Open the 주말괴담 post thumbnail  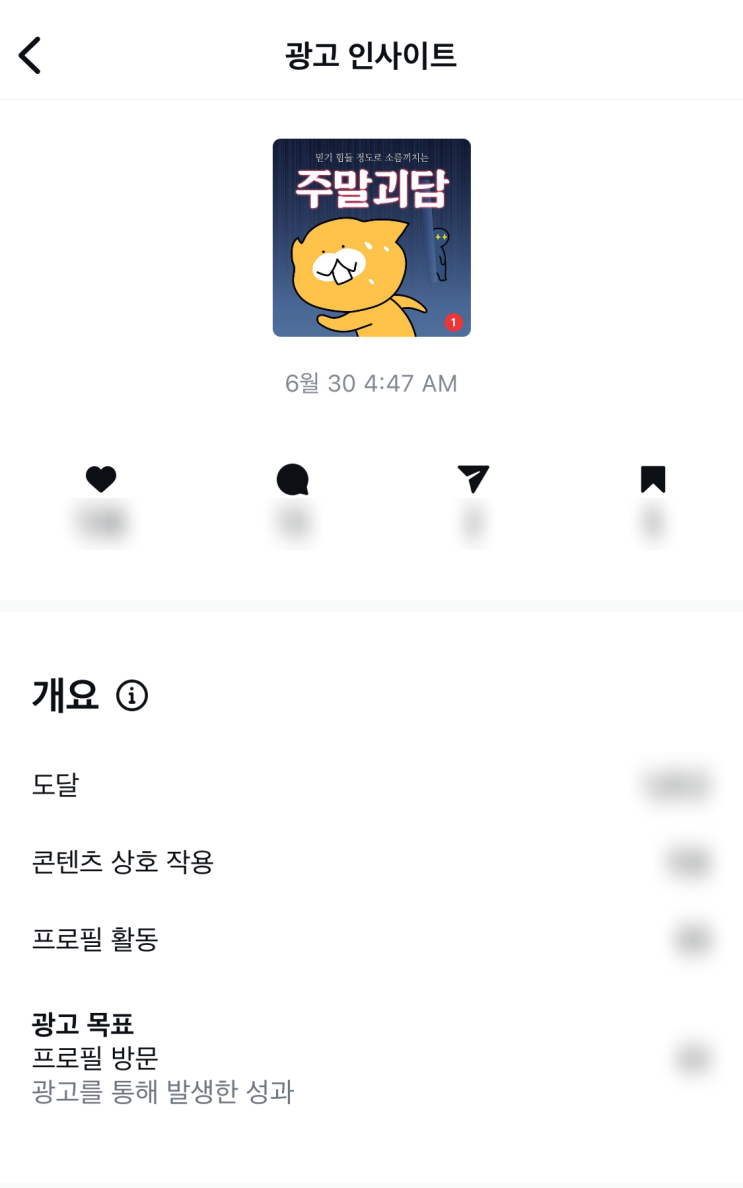[371, 238]
